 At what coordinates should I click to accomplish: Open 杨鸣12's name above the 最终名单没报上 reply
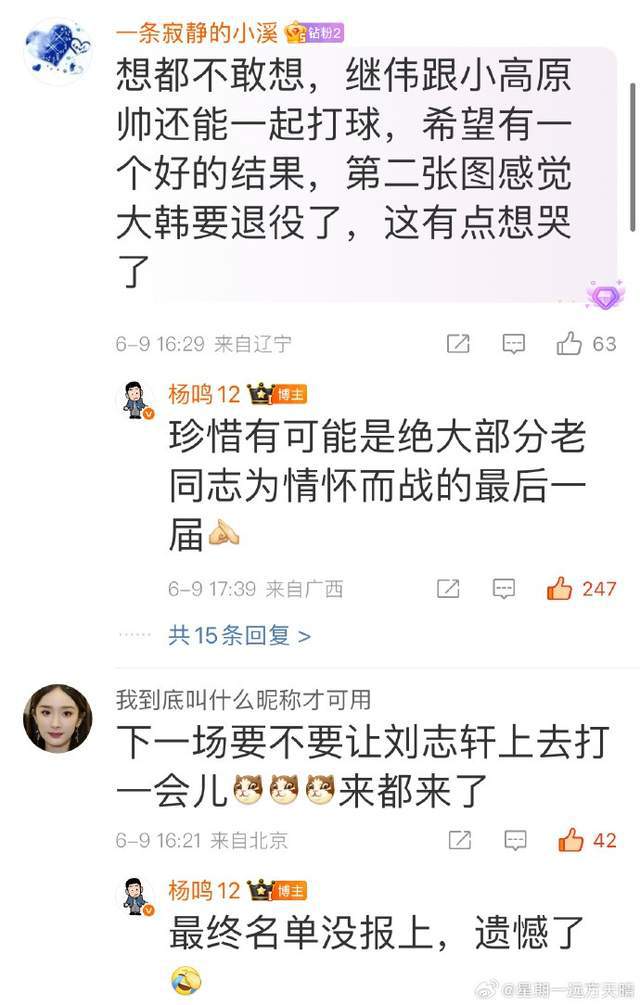pos(204,889)
